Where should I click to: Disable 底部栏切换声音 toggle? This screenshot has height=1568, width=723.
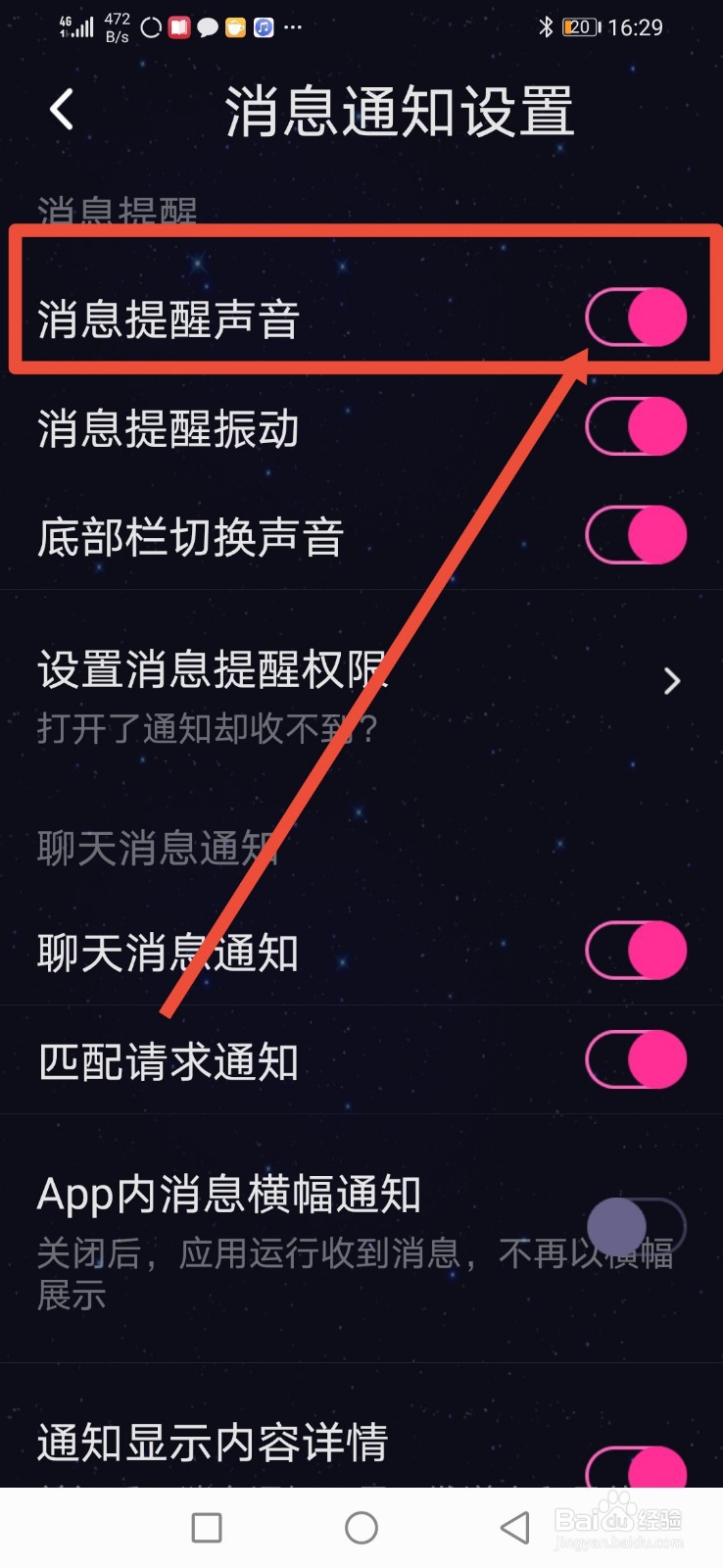(x=635, y=536)
